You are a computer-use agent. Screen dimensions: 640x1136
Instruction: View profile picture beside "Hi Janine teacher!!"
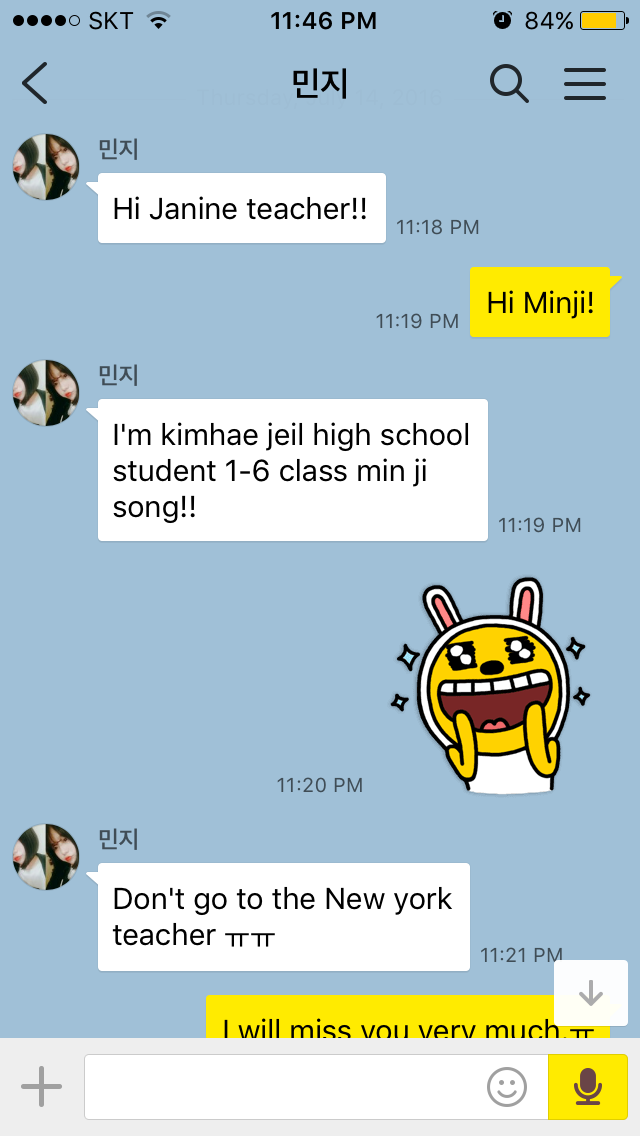46,167
